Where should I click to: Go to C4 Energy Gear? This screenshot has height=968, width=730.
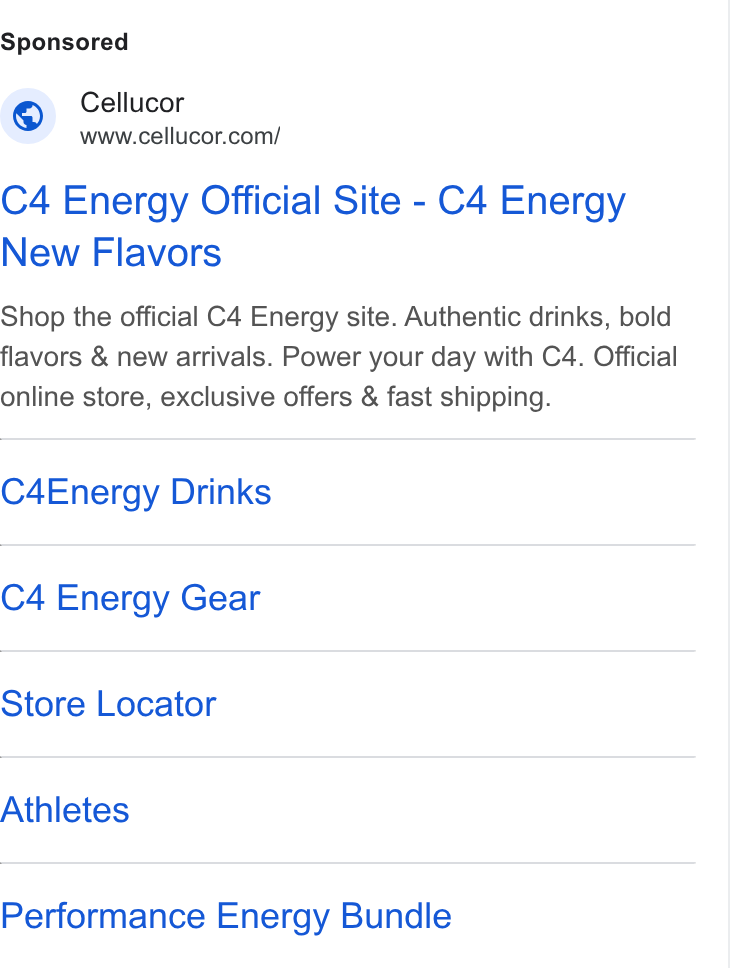[130, 598]
